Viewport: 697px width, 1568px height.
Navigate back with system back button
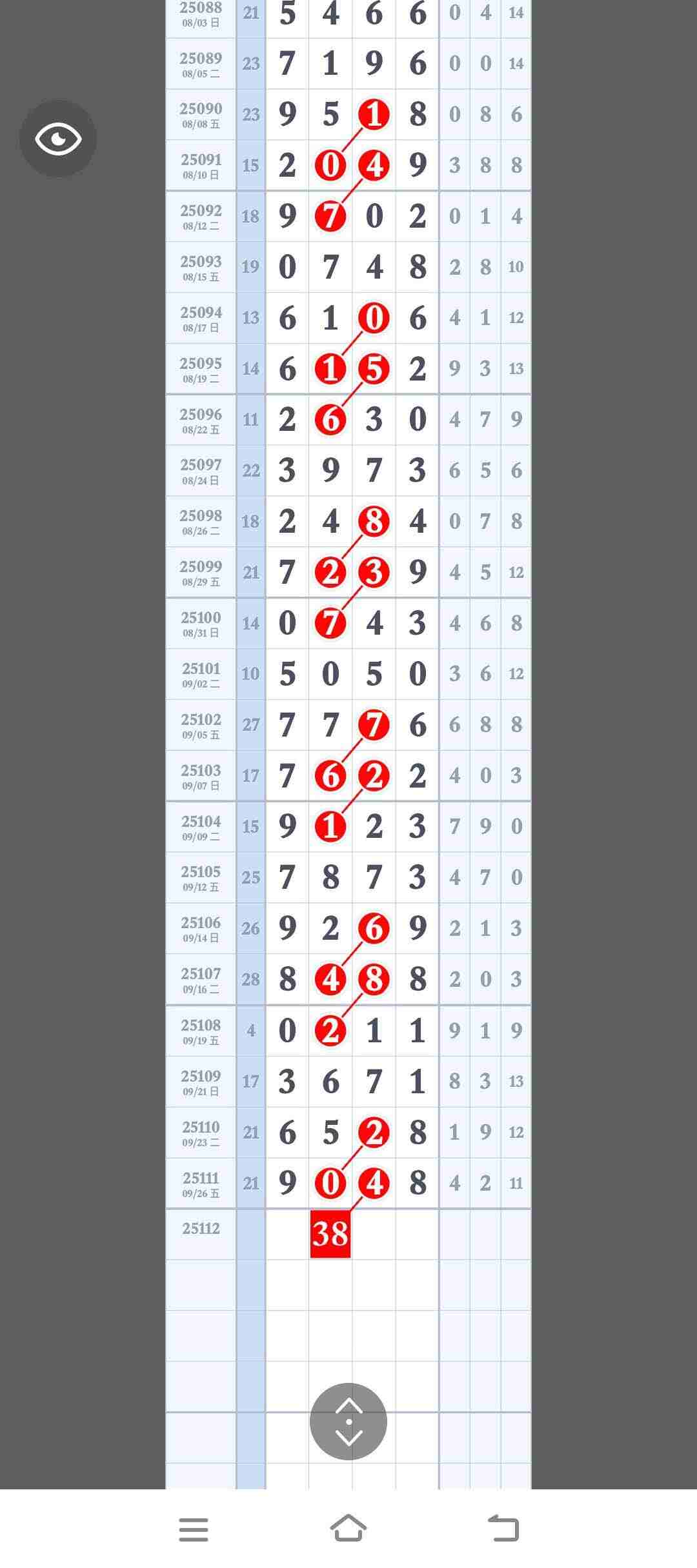[503, 1528]
